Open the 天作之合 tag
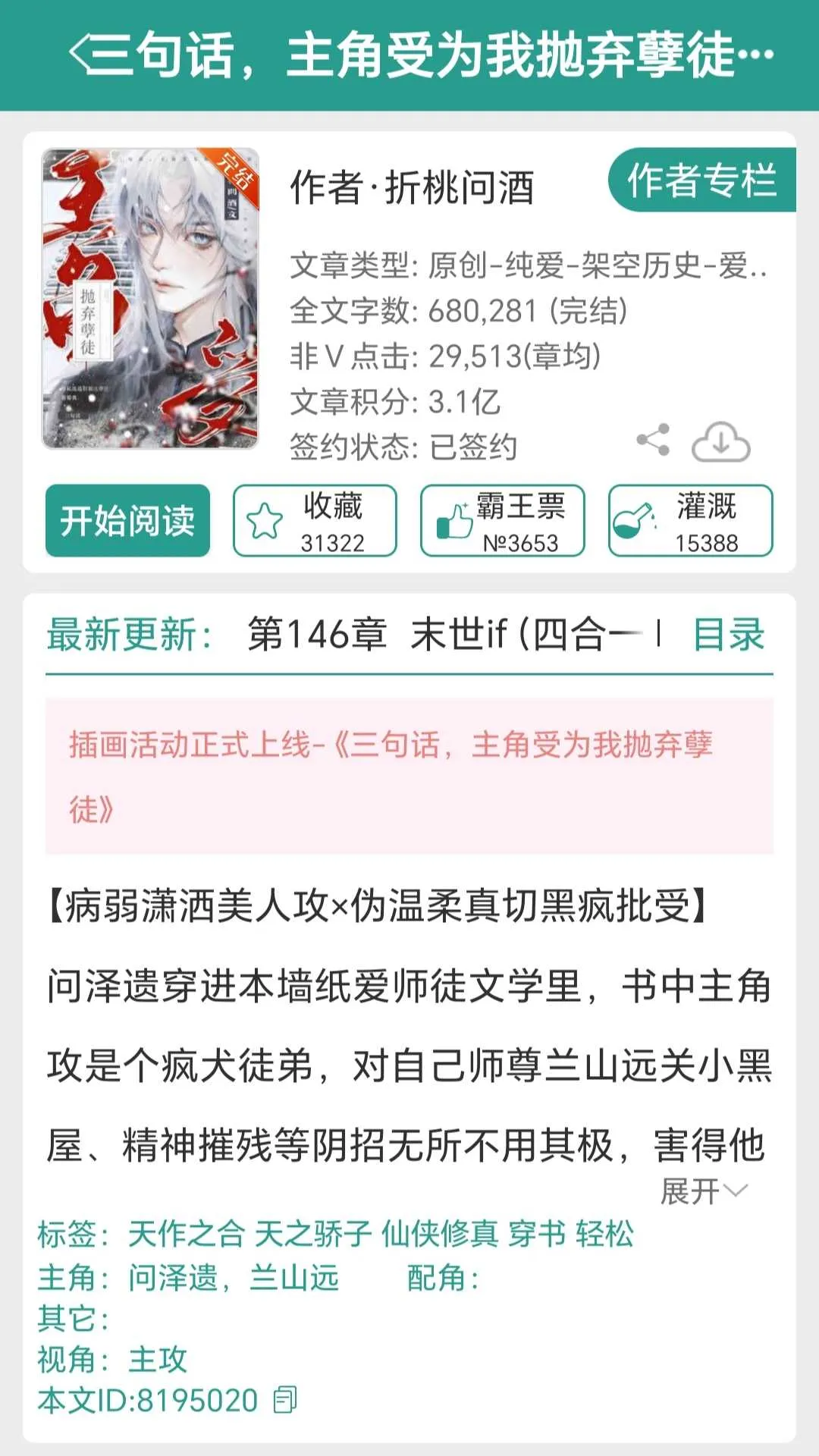Viewport: 819px width, 1456px height. pos(186,1234)
